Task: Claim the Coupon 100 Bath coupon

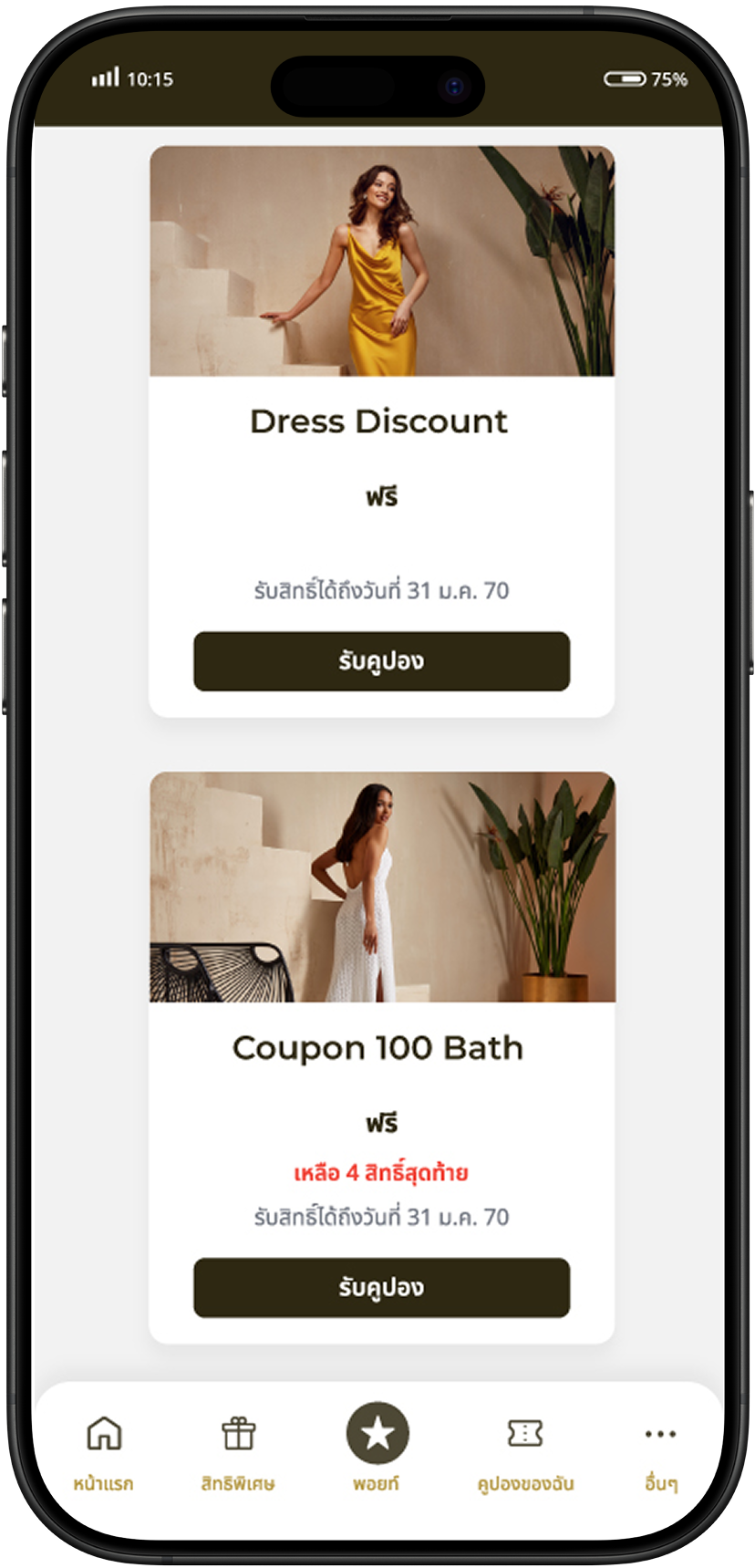Action: 381,1287
